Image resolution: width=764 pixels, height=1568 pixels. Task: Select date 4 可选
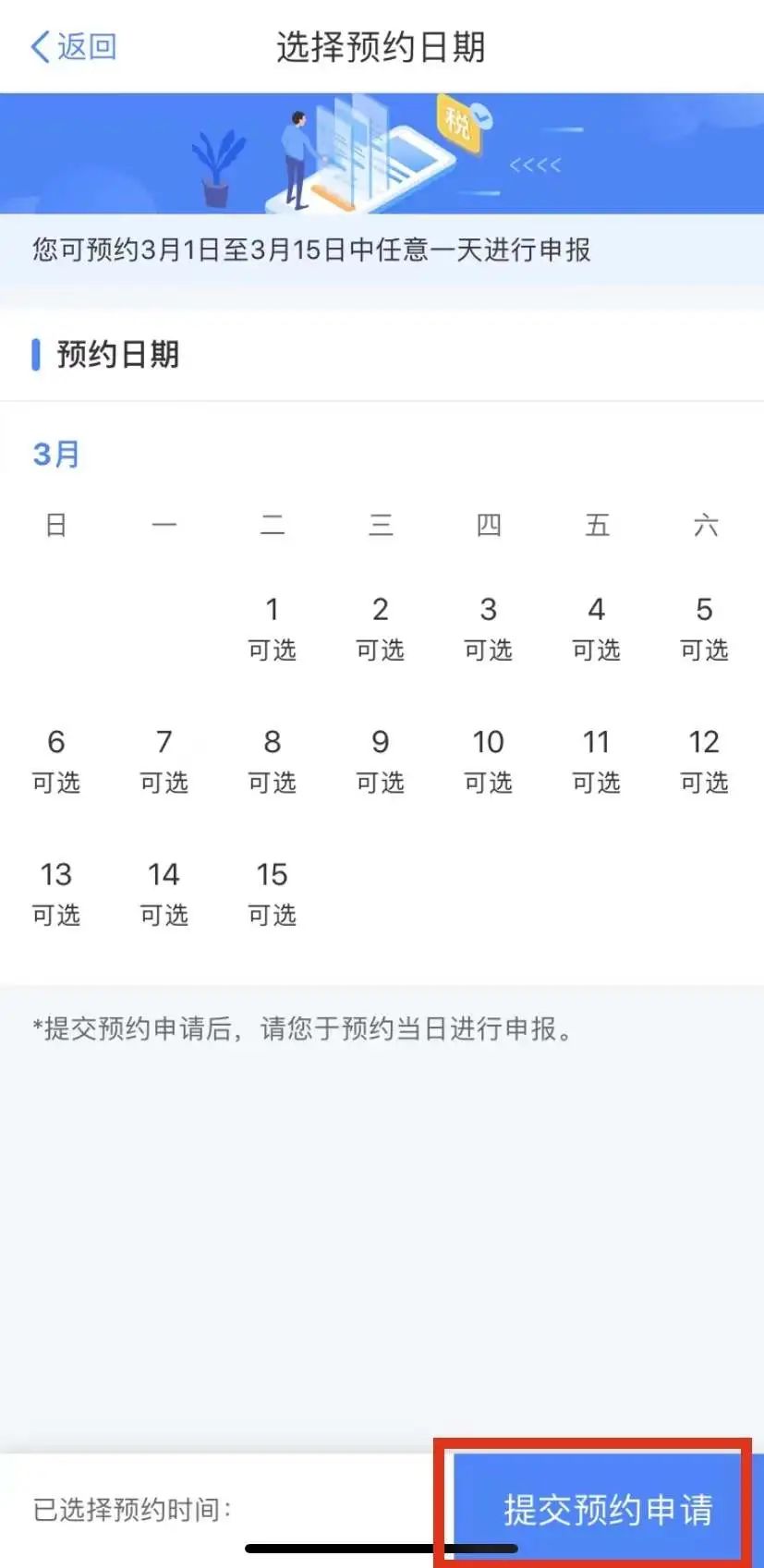click(596, 629)
